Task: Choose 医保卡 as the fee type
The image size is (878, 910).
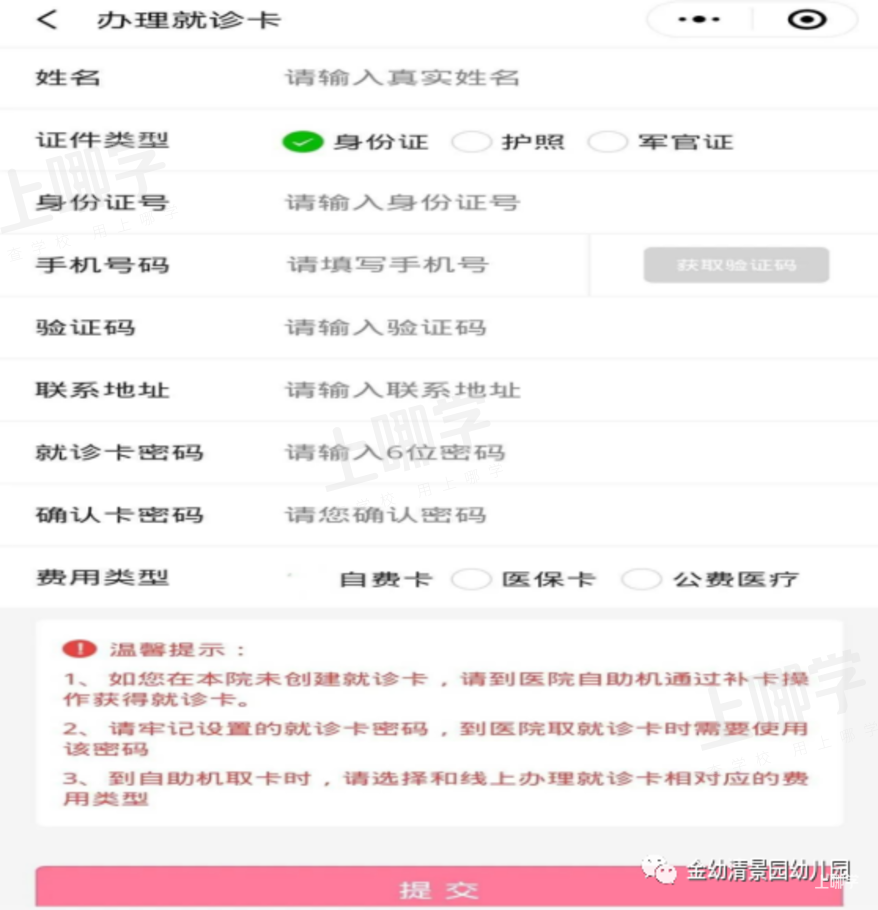Action: click(x=472, y=579)
